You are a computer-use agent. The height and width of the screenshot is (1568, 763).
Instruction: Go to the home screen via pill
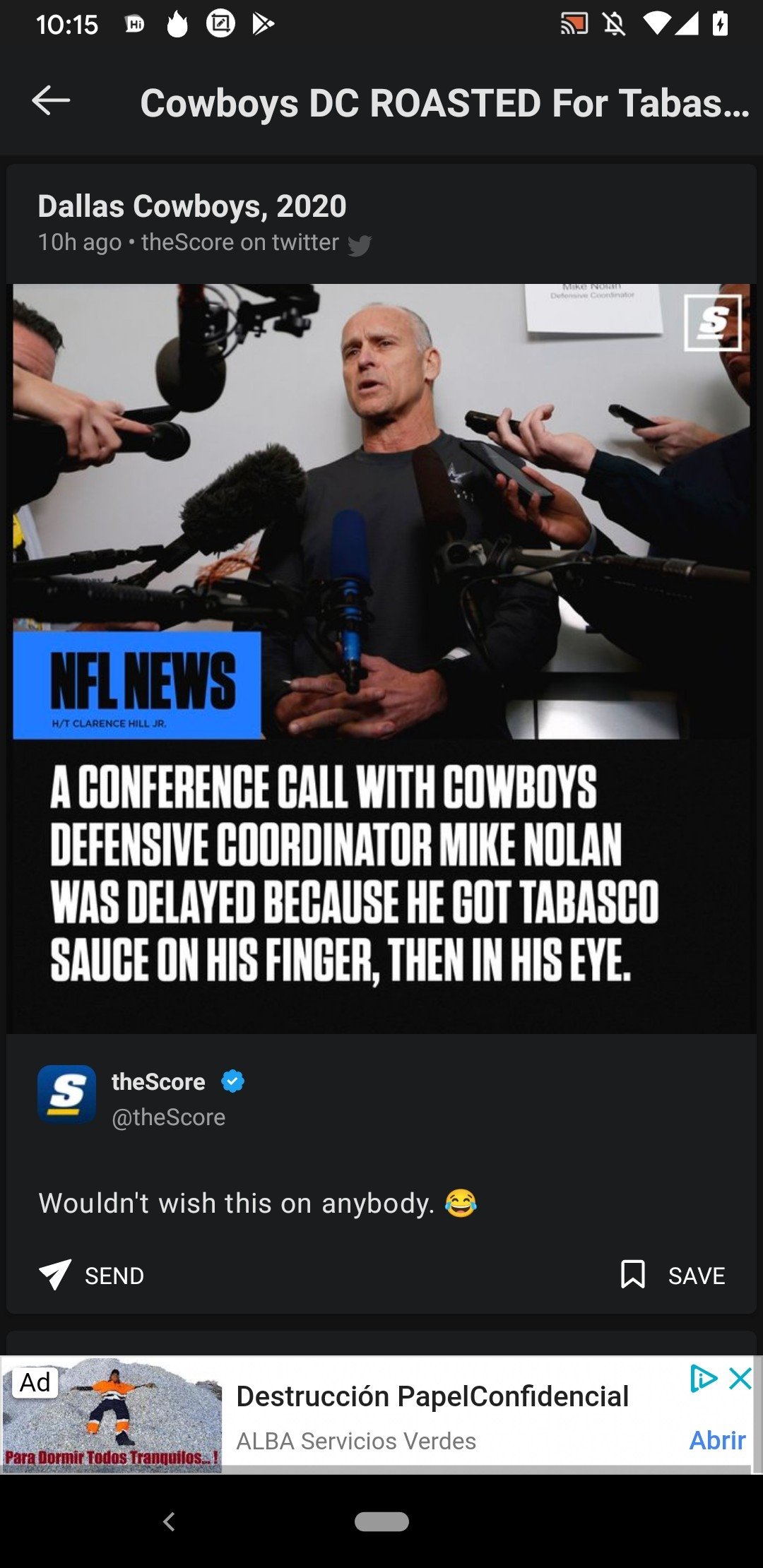[381, 1521]
